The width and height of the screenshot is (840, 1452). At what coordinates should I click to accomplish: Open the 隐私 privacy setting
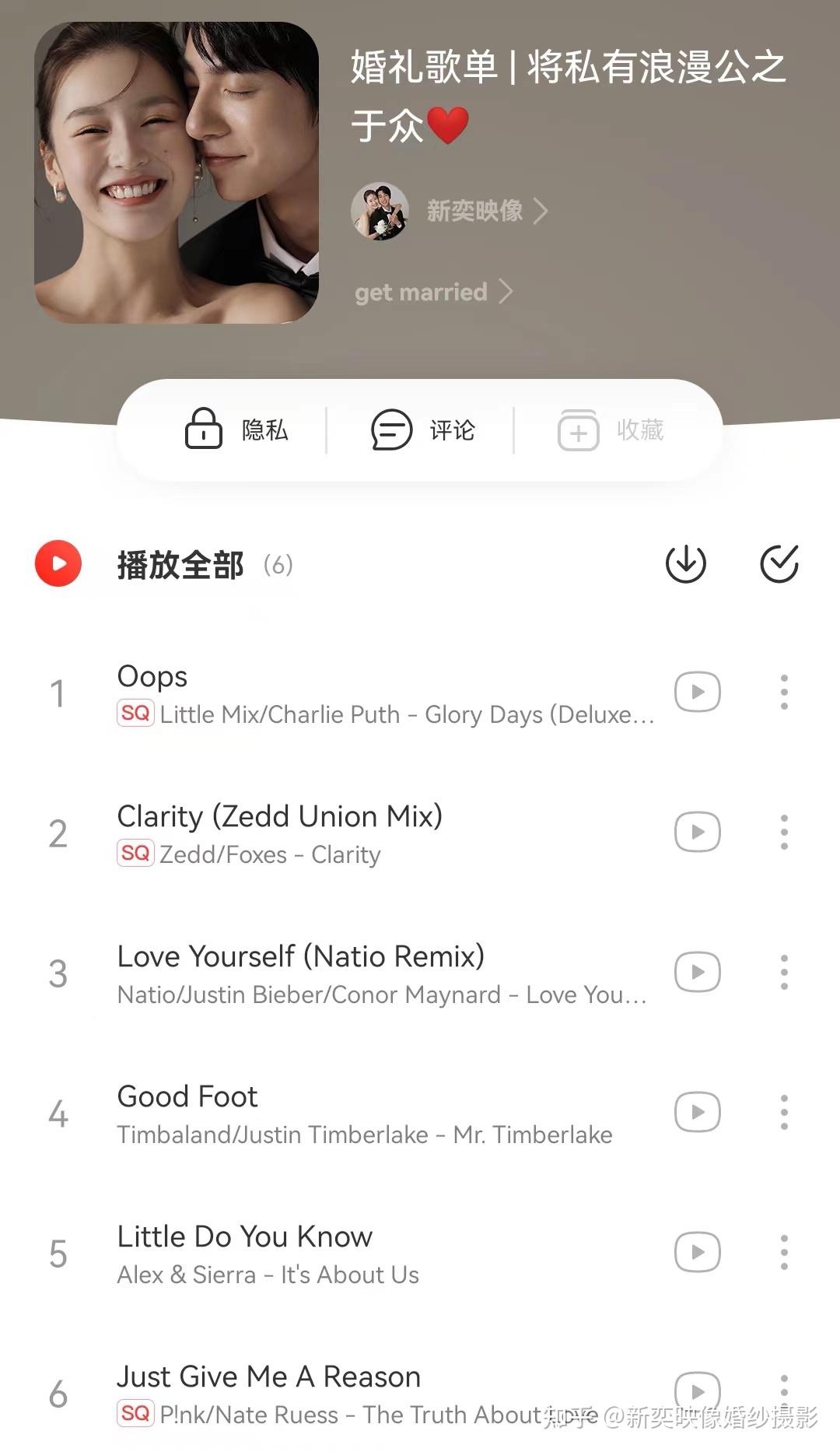point(236,430)
